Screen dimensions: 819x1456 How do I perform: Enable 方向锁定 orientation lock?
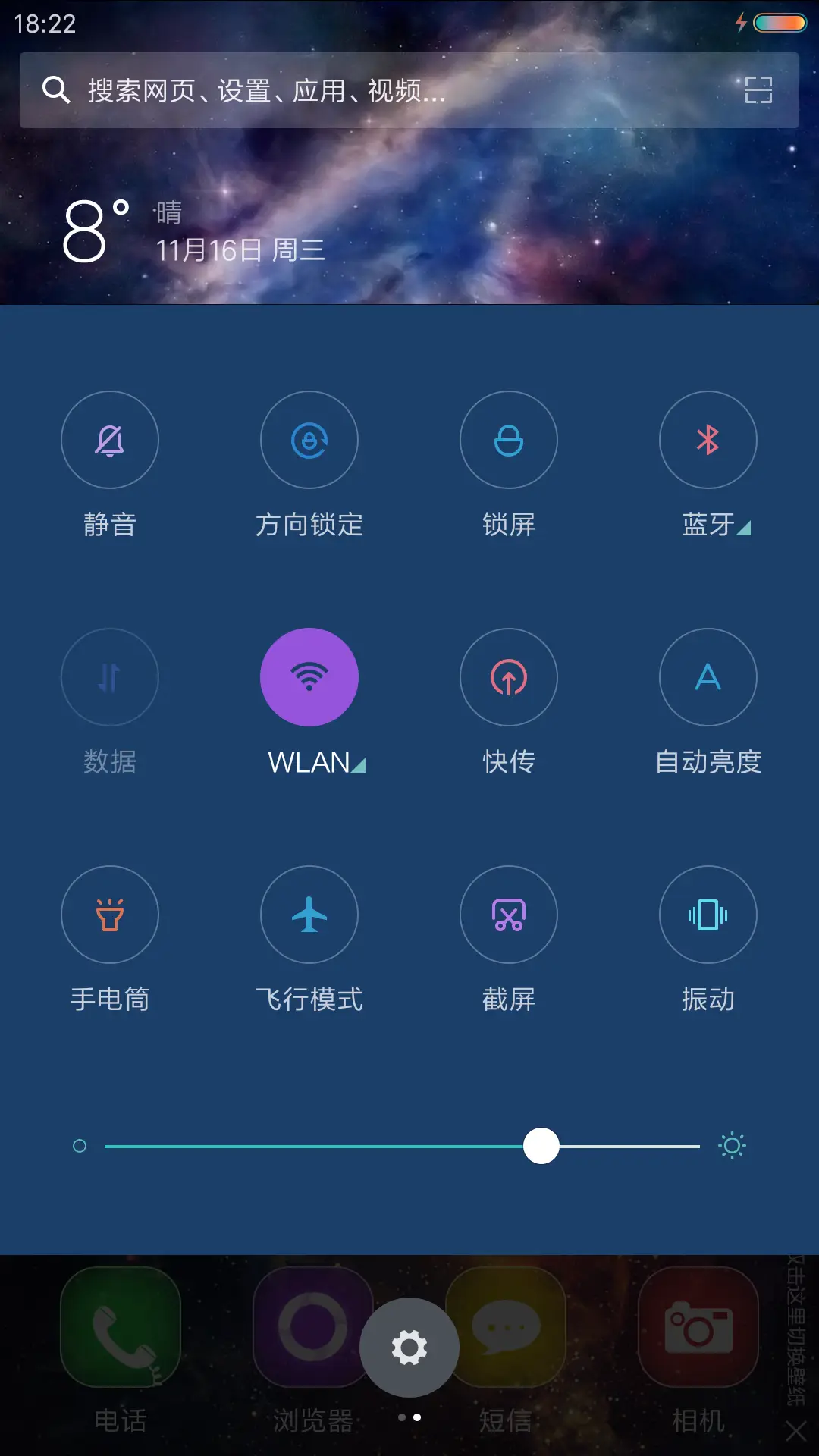(x=309, y=440)
